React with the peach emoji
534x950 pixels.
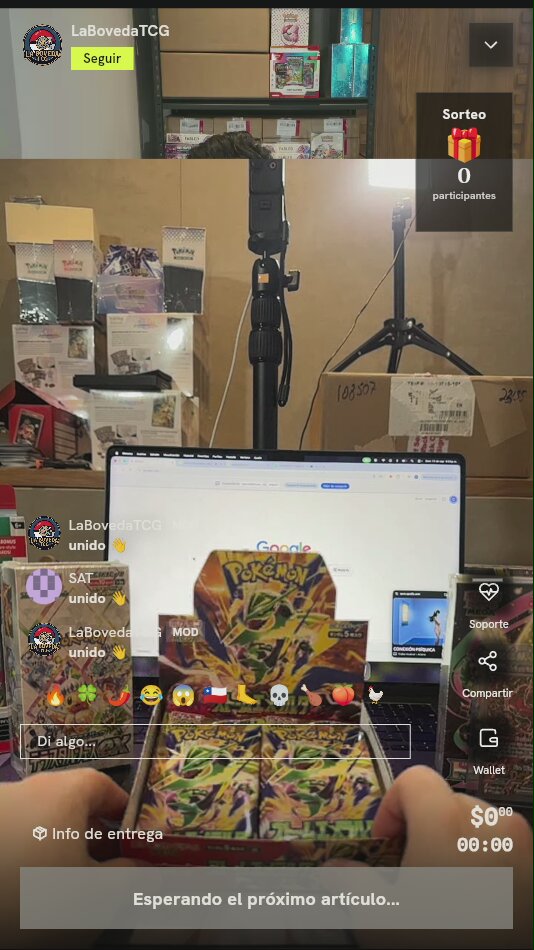[342, 696]
